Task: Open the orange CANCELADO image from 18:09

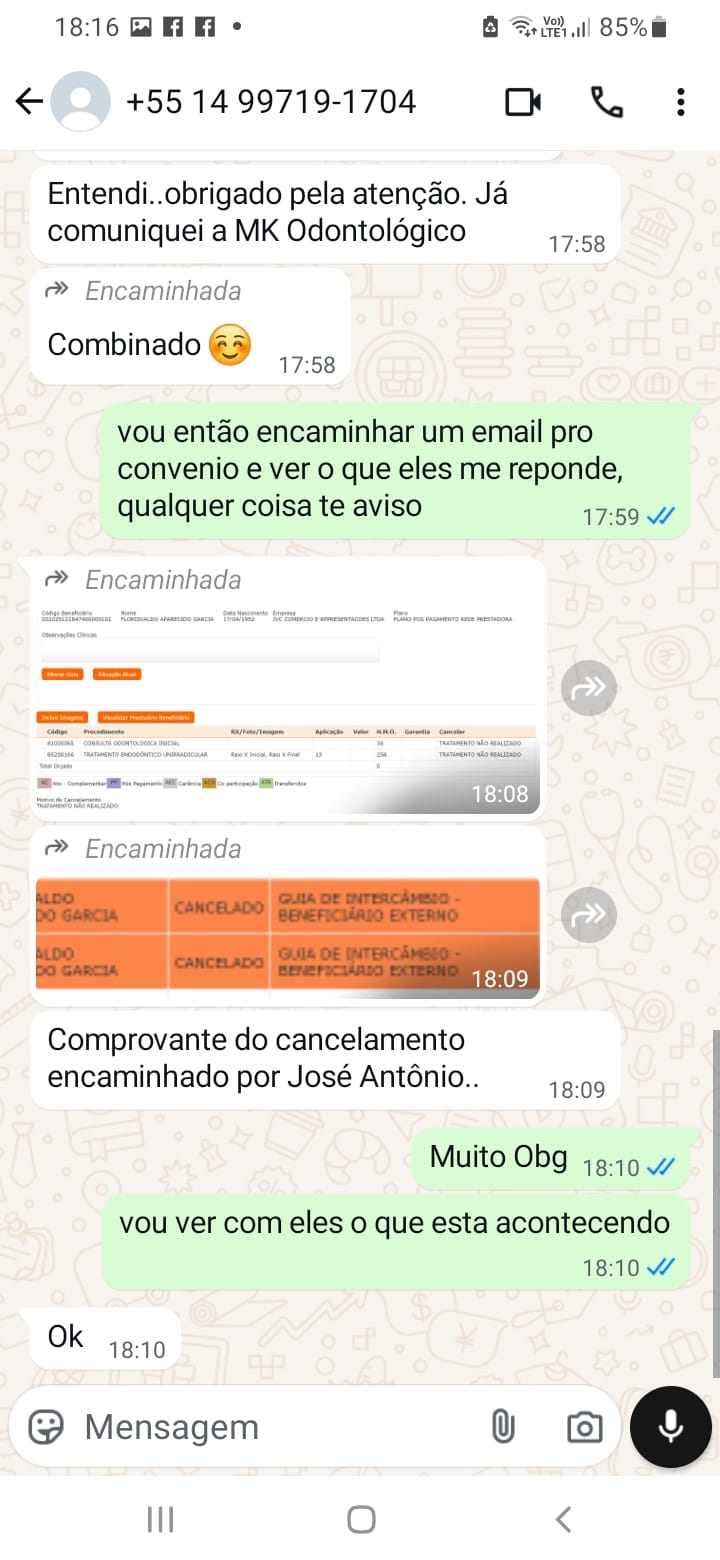Action: 286,934
